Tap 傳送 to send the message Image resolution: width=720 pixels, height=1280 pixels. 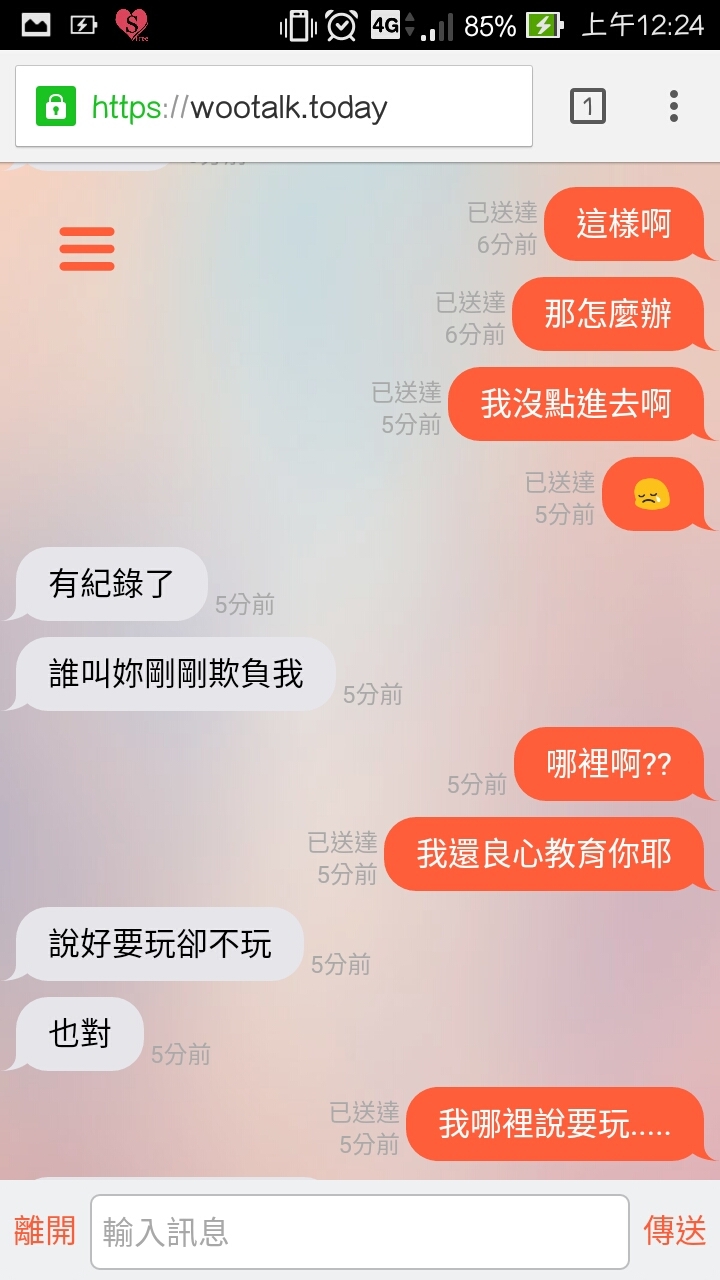pos(675,1231)
